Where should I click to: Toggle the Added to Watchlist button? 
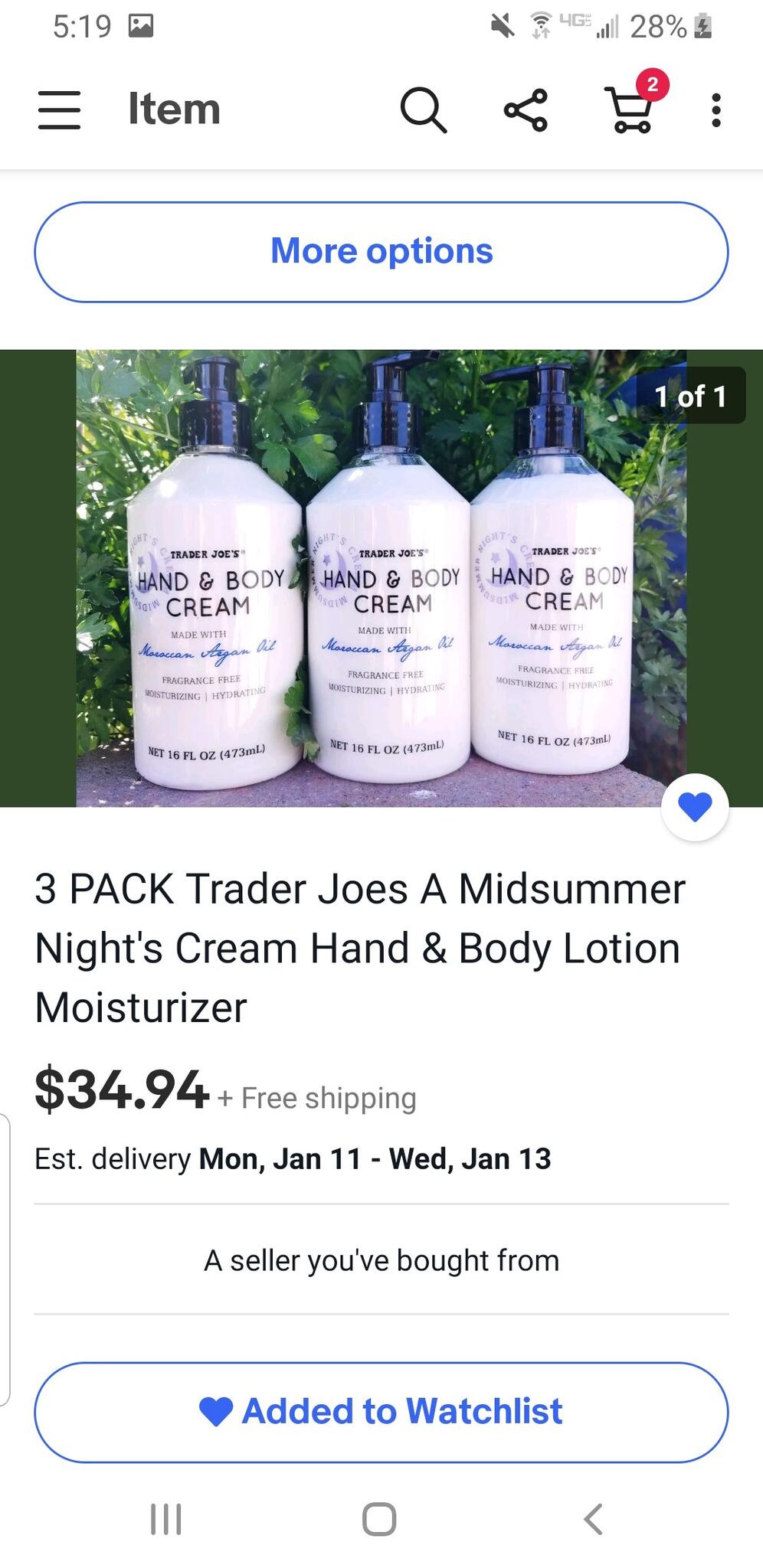381,1412
